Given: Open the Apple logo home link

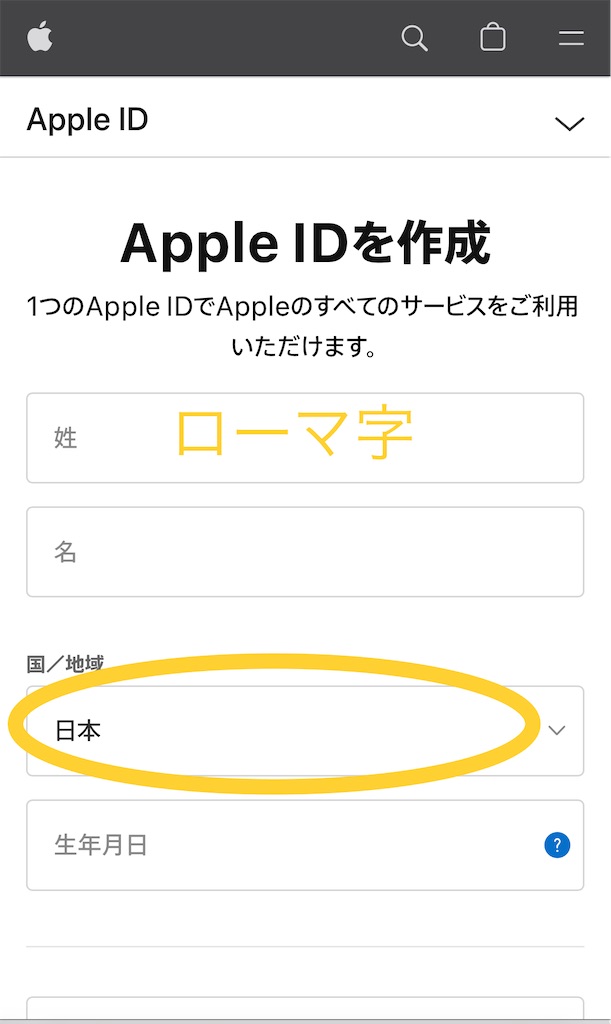Looking at the screenshot, I should [x=40, y=38].
